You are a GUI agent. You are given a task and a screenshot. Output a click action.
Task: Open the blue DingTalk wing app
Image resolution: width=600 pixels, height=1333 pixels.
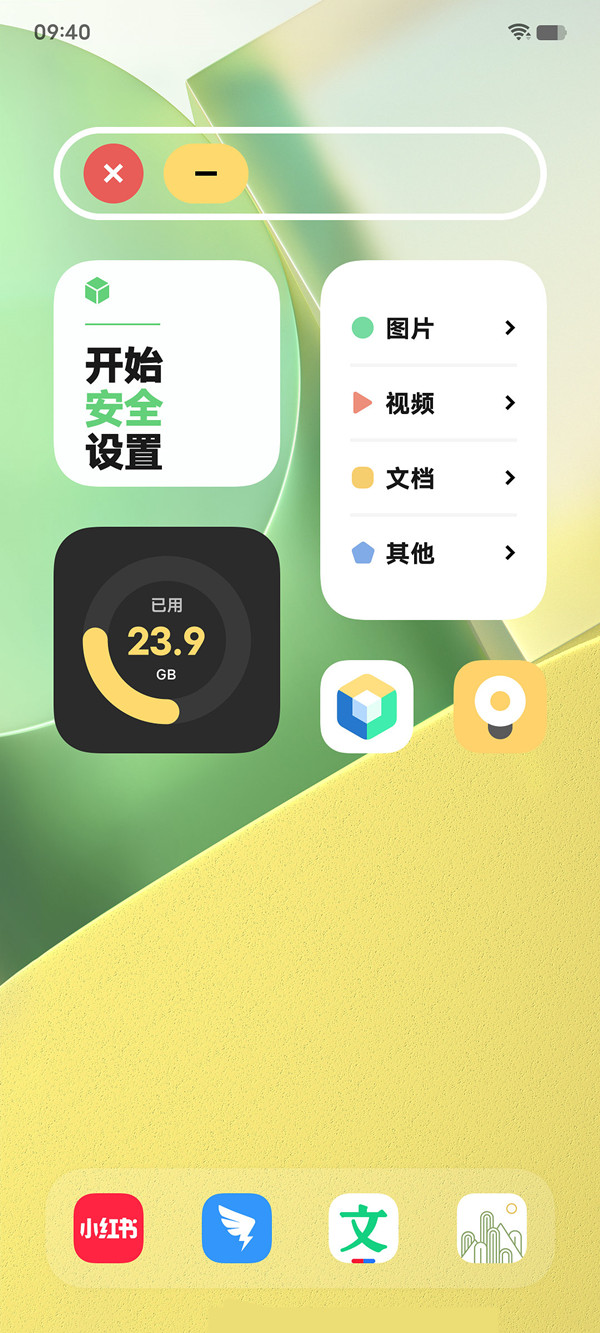(x=237, y=1228)
